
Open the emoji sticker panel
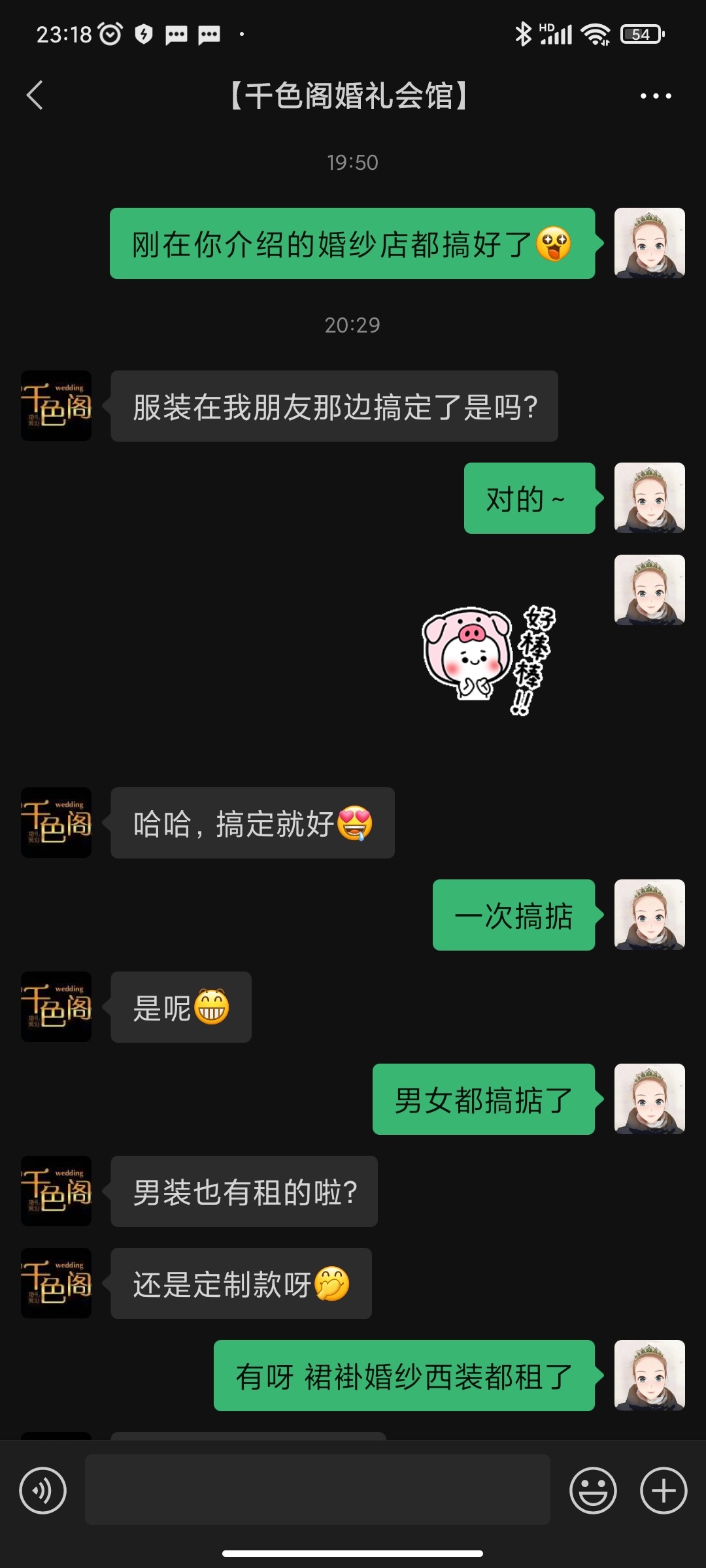(593, 1490)
